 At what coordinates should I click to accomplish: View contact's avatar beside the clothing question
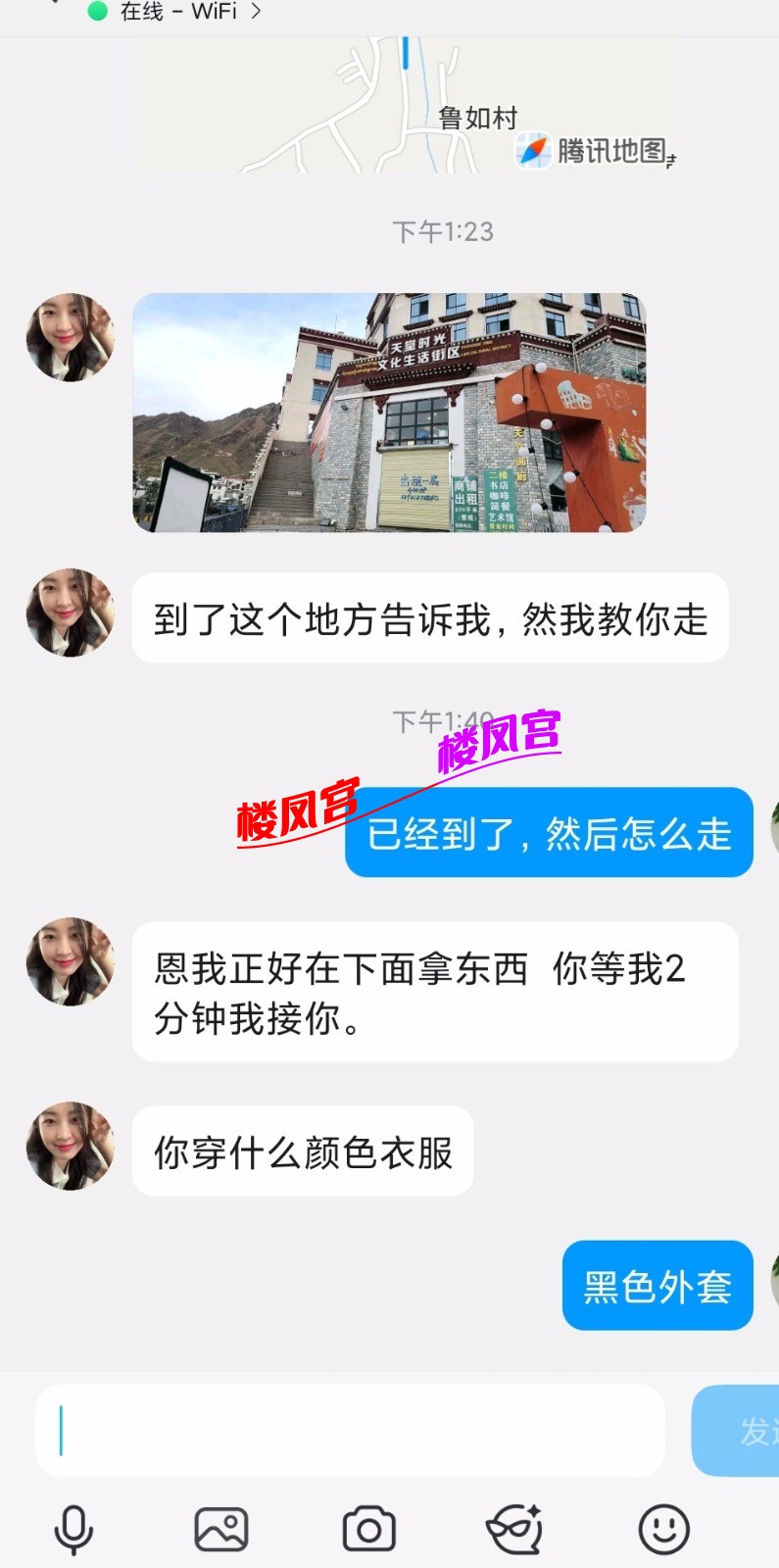70,1147
